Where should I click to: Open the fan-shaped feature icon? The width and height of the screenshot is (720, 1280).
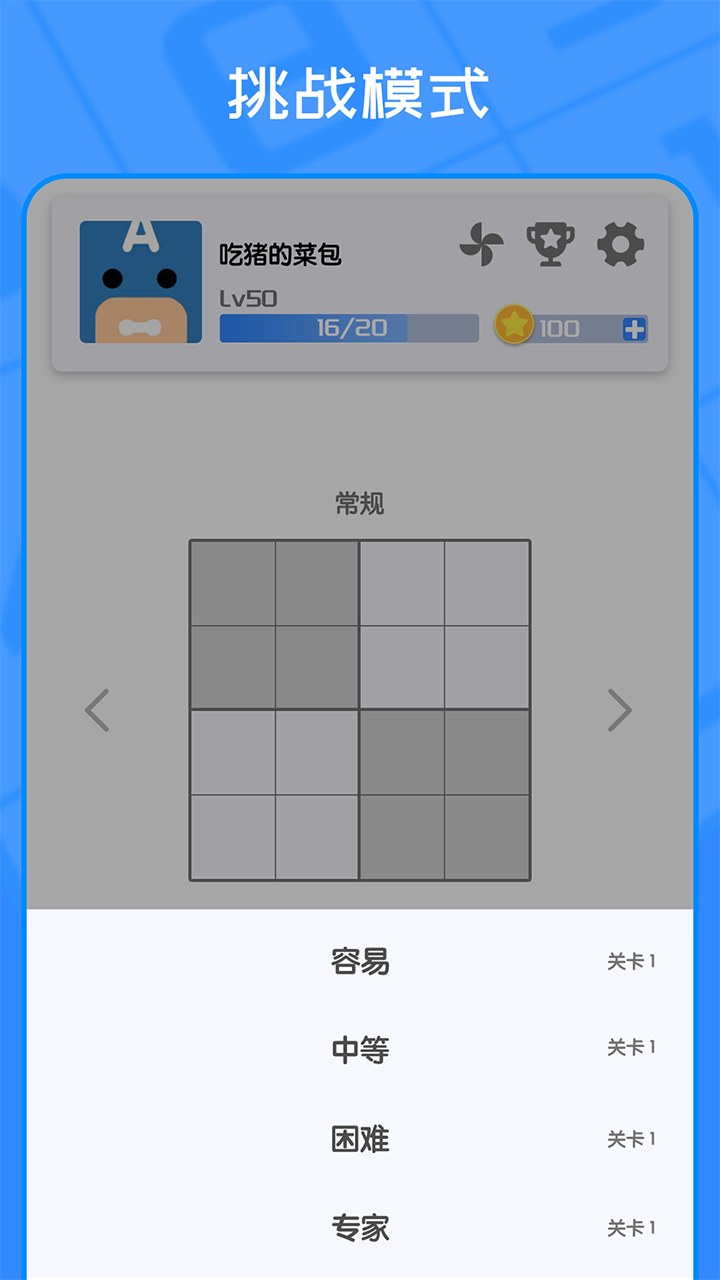coord(479,244)
